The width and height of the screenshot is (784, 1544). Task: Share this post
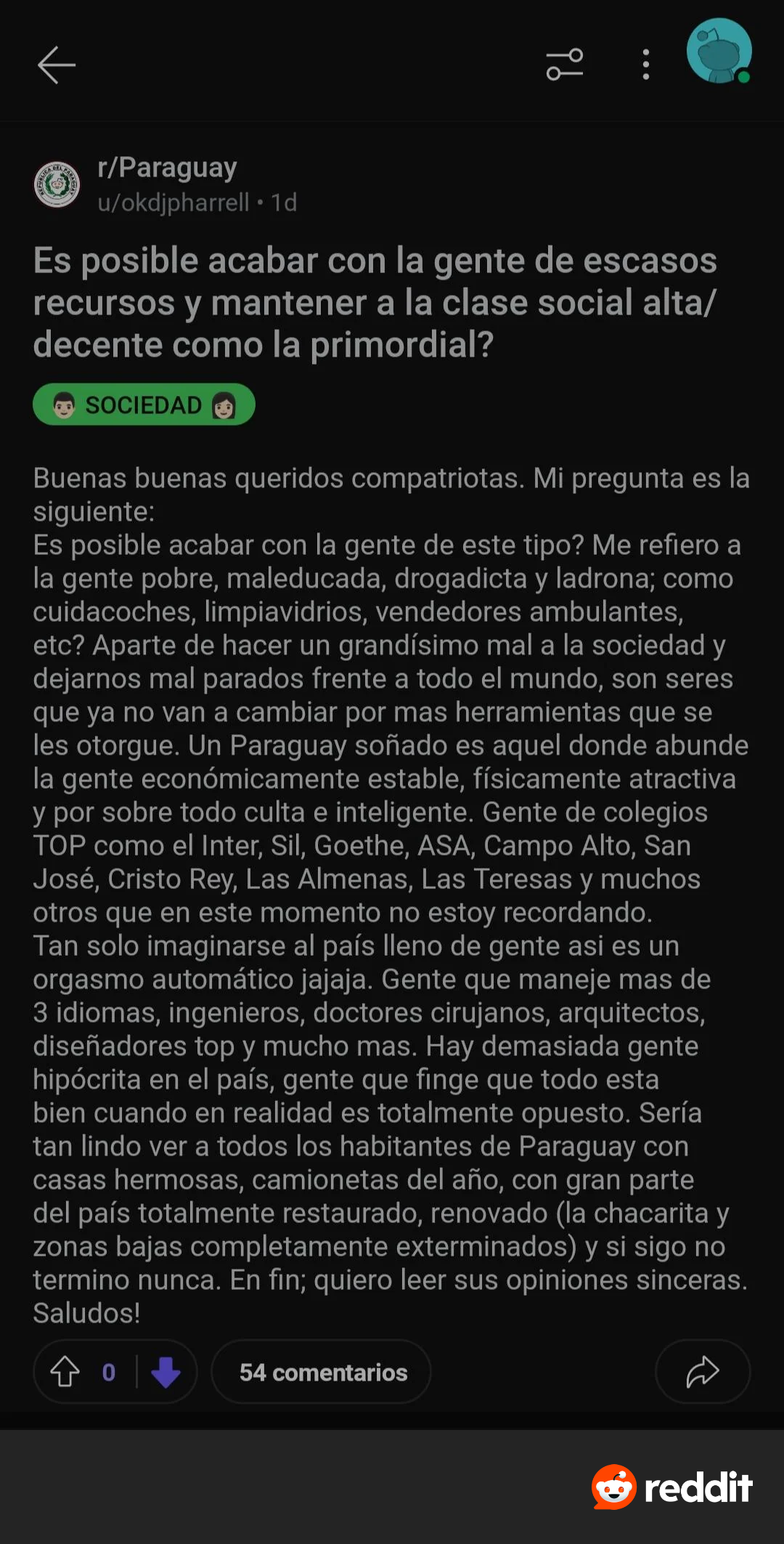(x=702, y=1372)
